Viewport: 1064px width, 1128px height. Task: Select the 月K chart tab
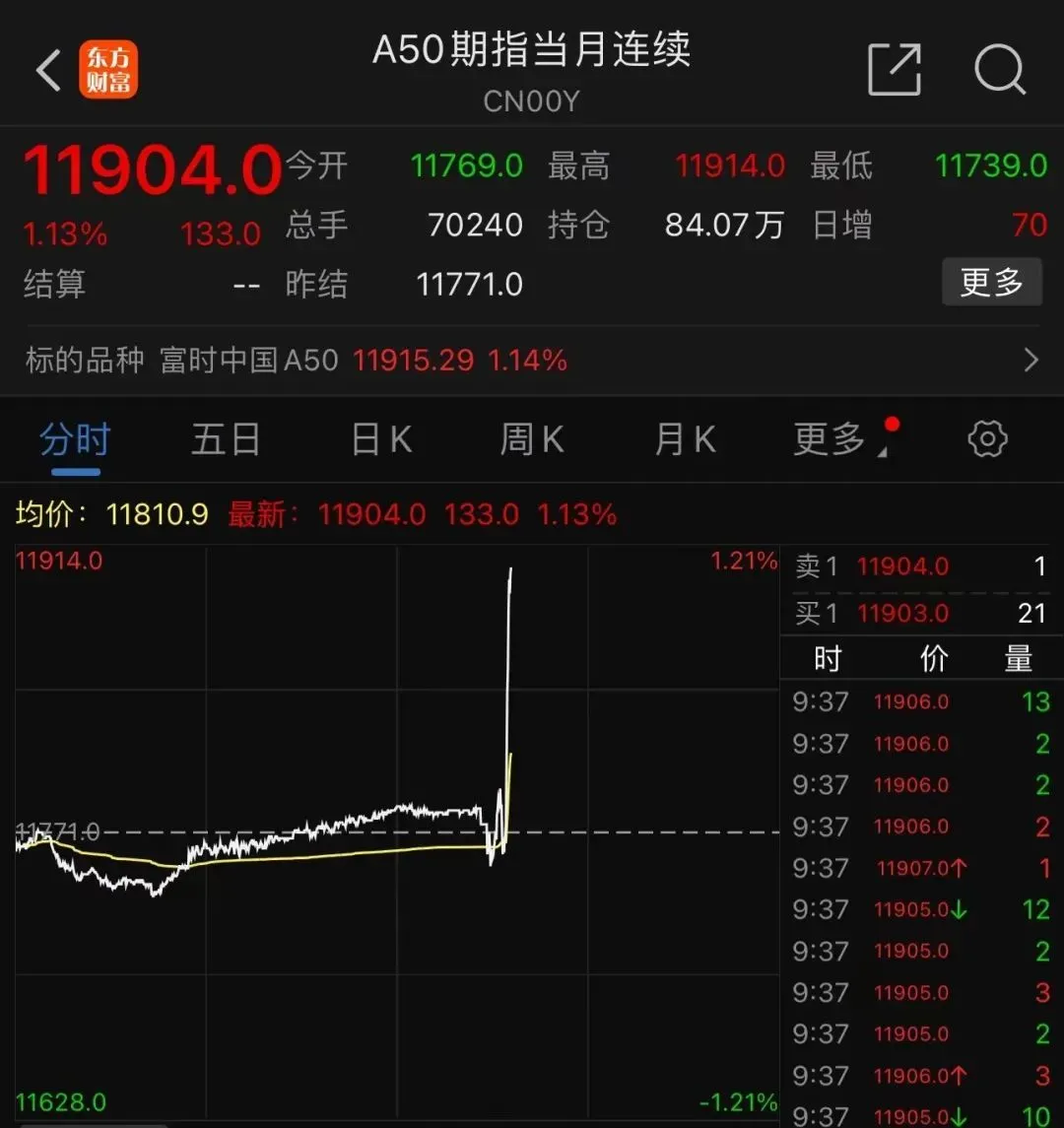(685, 439)
